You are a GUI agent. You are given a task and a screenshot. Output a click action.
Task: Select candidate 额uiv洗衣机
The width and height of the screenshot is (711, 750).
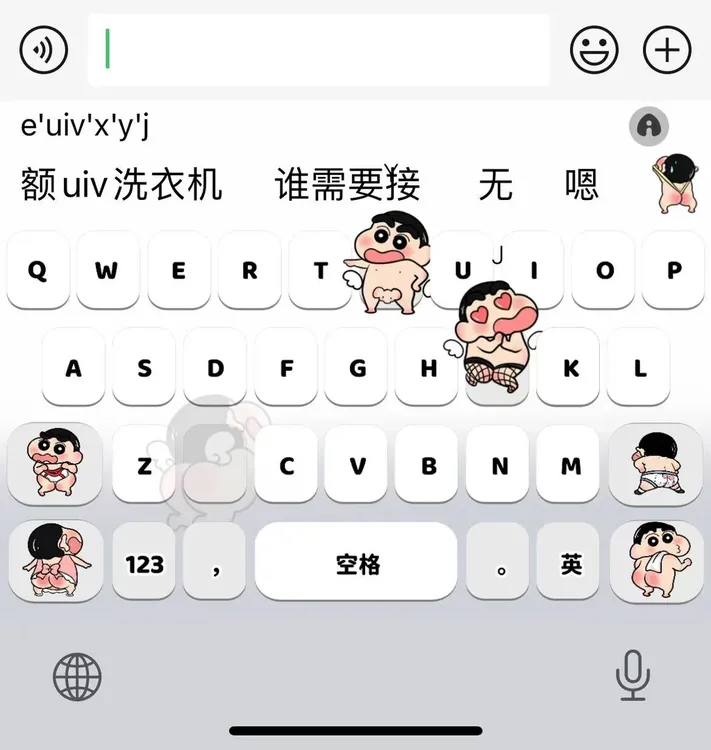pyautogui.click(x=121, y=184)
